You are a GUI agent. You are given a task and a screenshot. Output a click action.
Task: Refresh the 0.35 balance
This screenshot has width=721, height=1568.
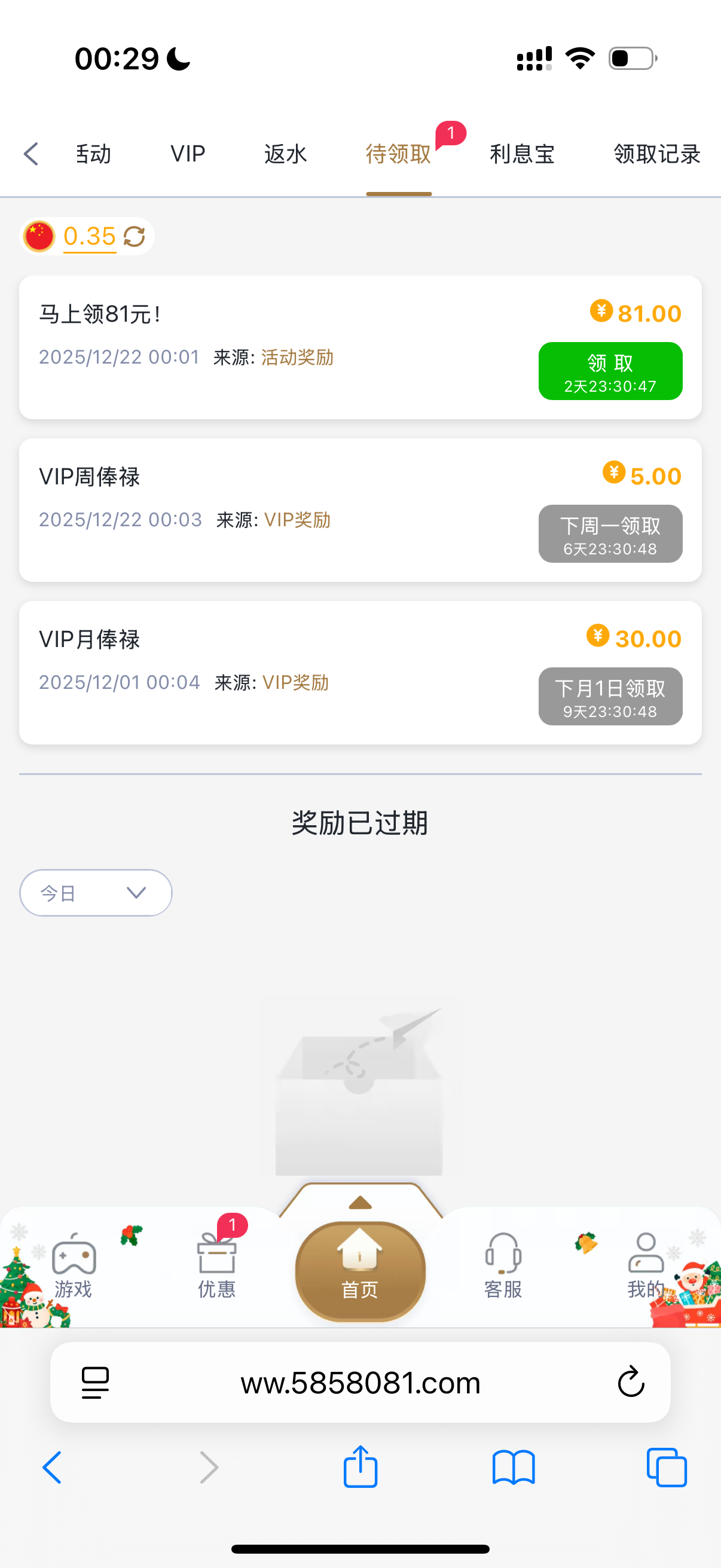click(x=135, y=236)
